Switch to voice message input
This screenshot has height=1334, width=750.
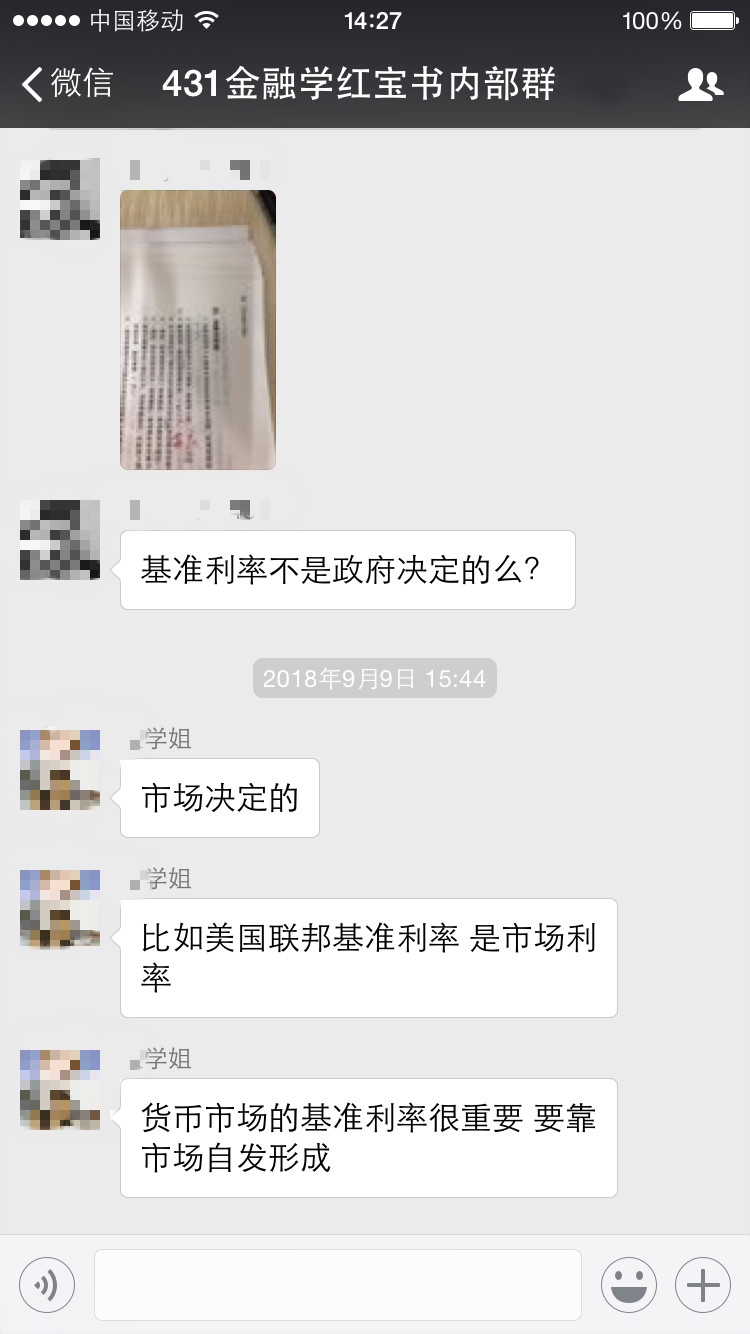pos(47,1284)
